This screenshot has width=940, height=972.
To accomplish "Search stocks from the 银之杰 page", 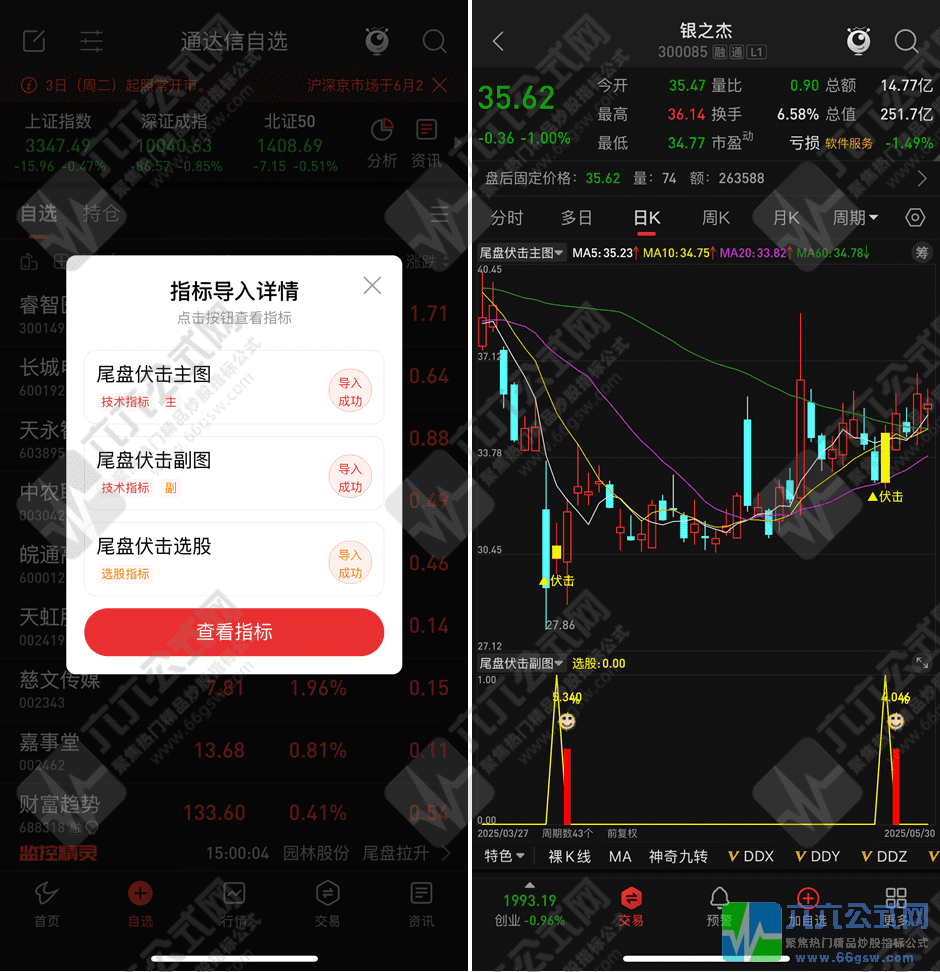I will click(906, 41).
